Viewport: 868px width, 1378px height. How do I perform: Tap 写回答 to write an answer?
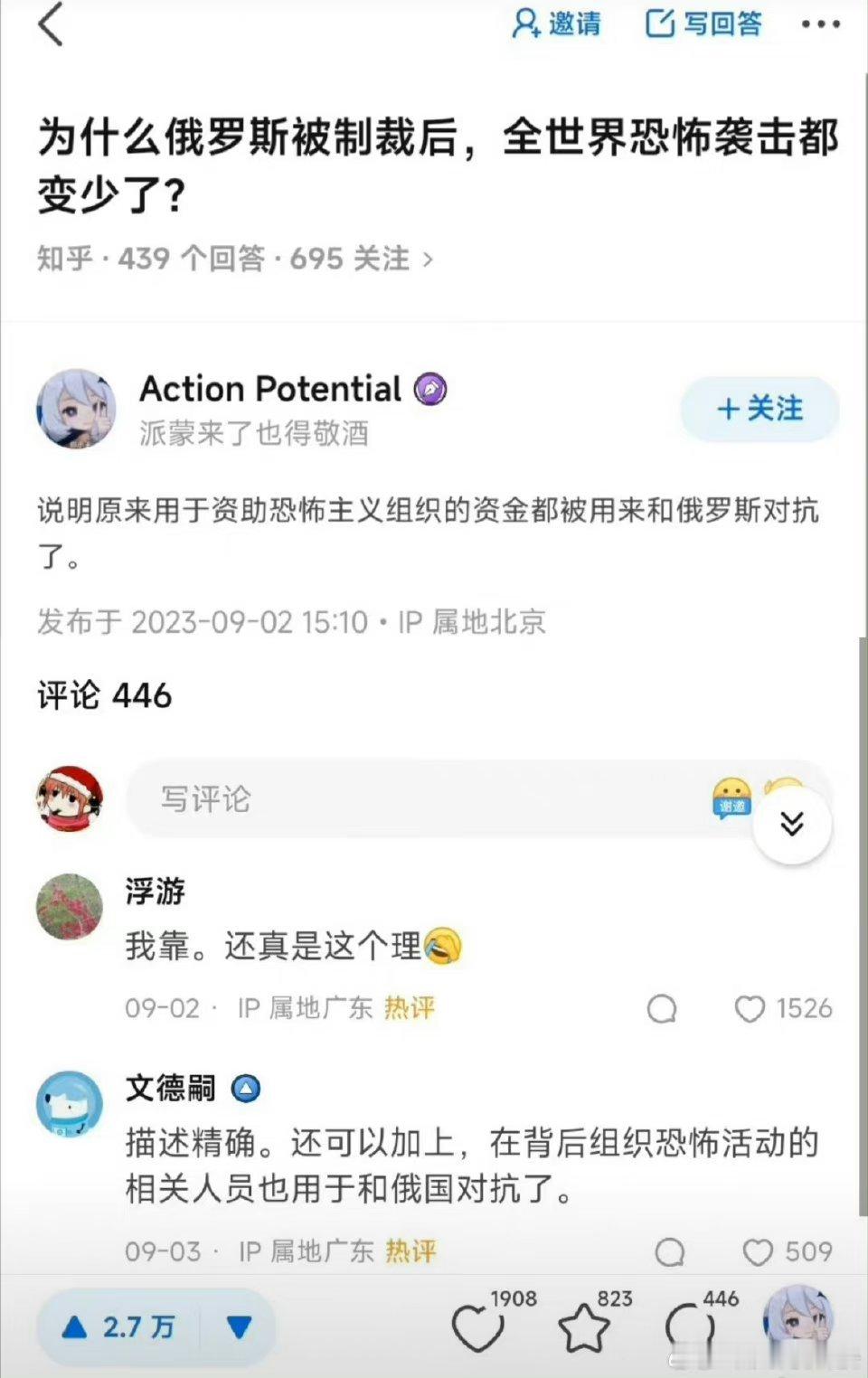704,24
